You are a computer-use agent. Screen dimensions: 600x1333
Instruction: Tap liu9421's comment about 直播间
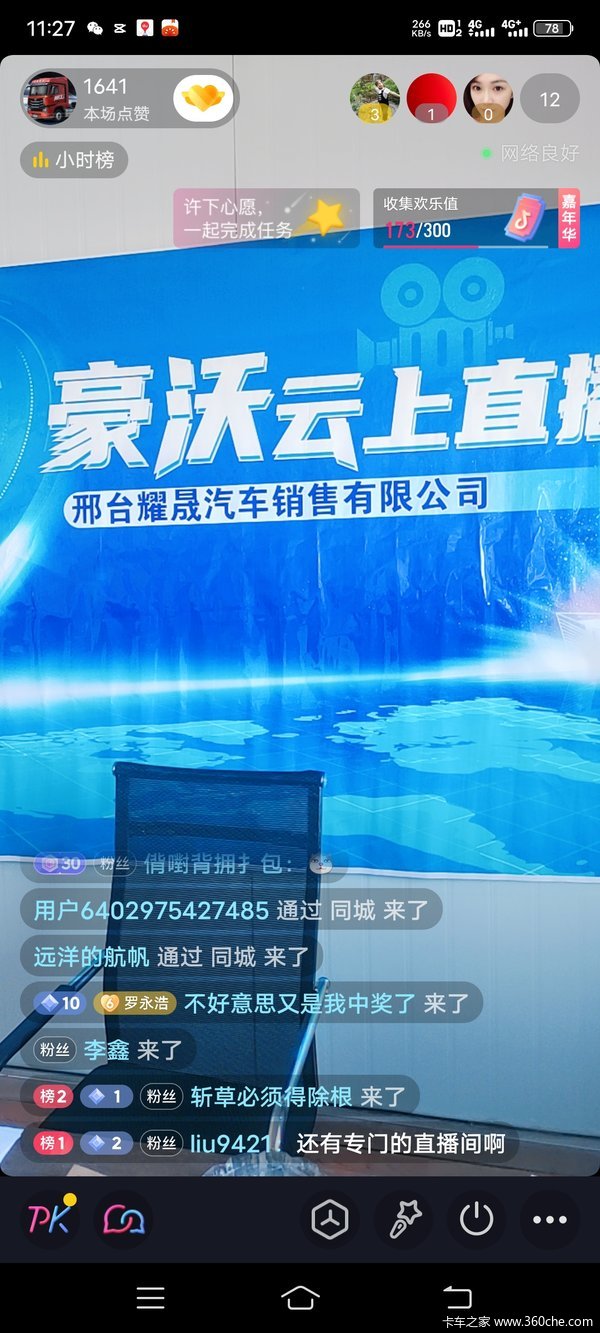click(x=270, y=1143)
